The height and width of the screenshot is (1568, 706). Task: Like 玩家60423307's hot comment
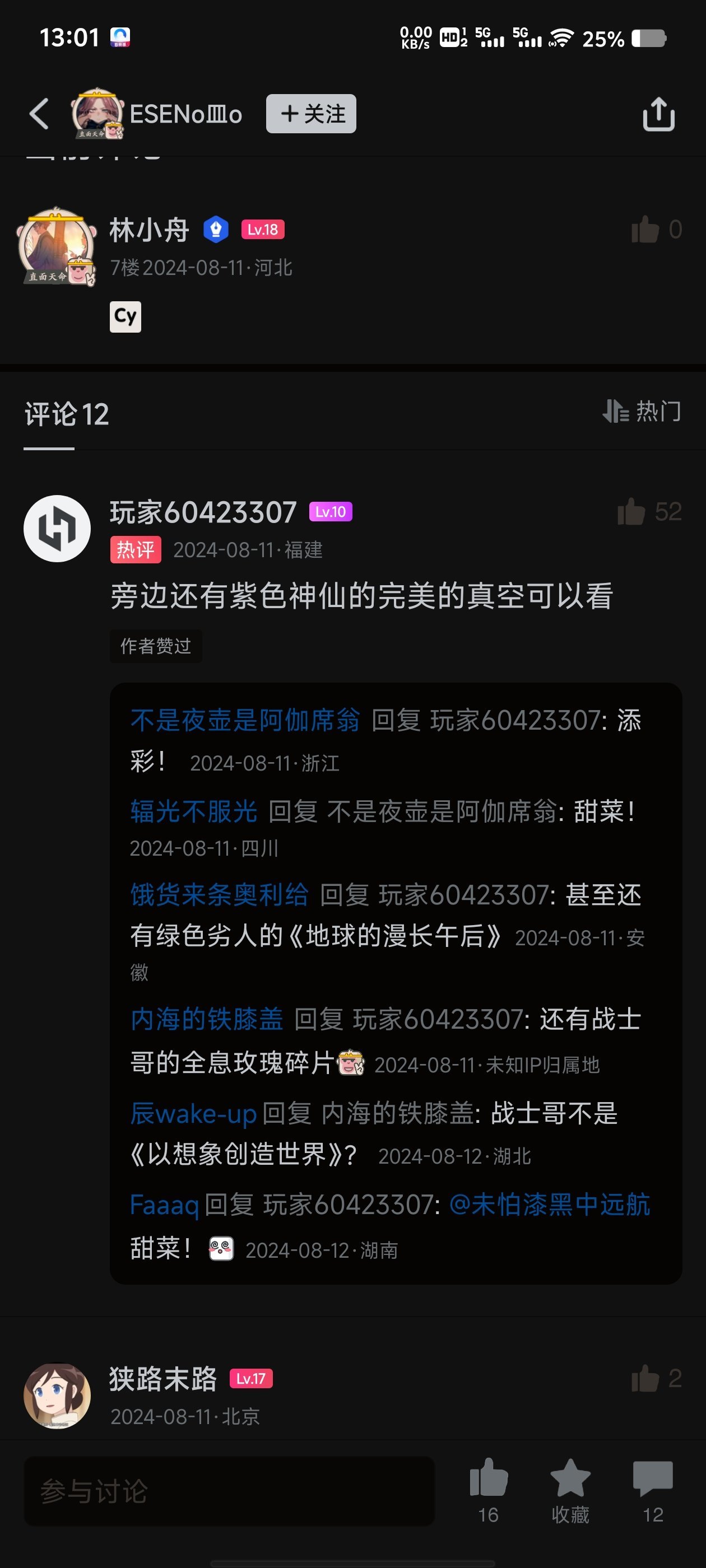pos(631,511)
